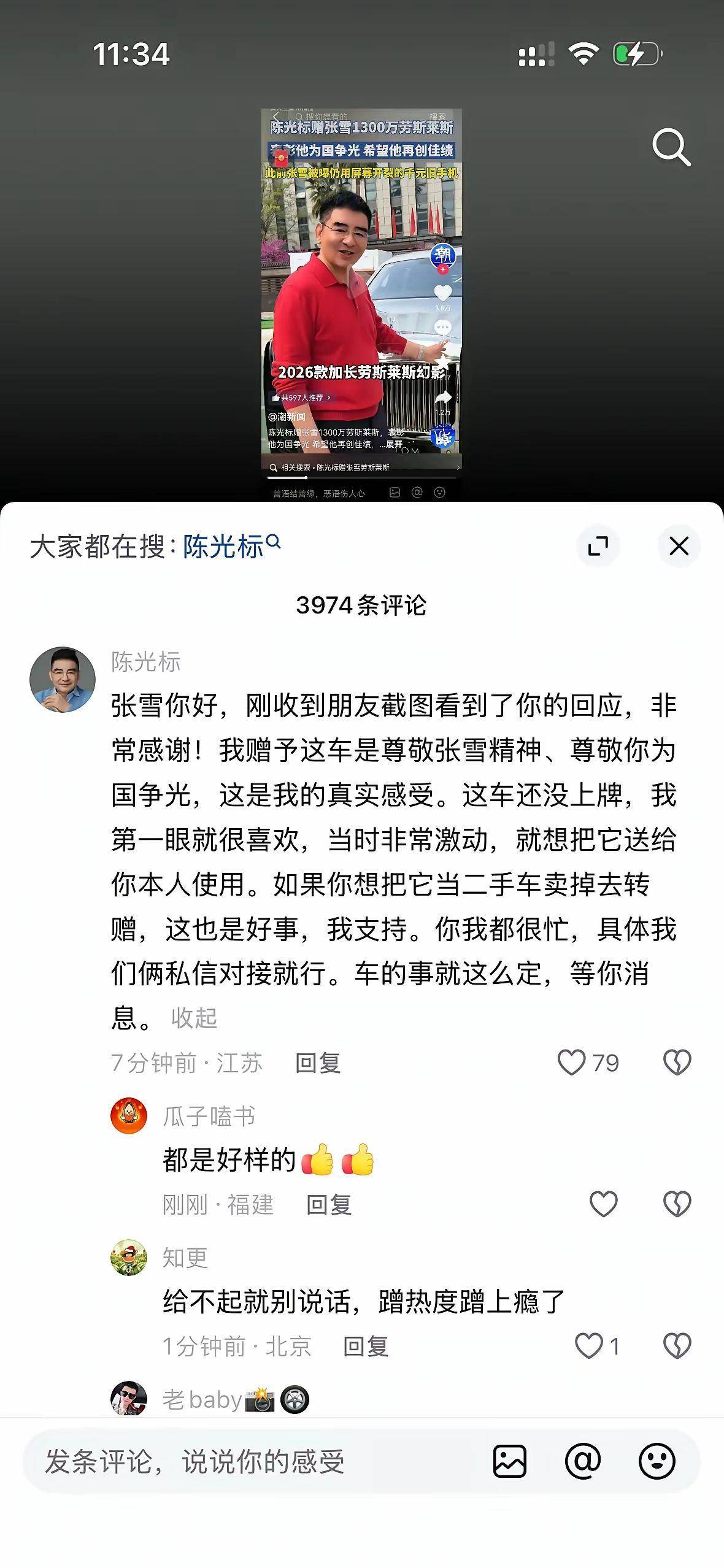Open the search magnifier icon

tap(671, 147)
